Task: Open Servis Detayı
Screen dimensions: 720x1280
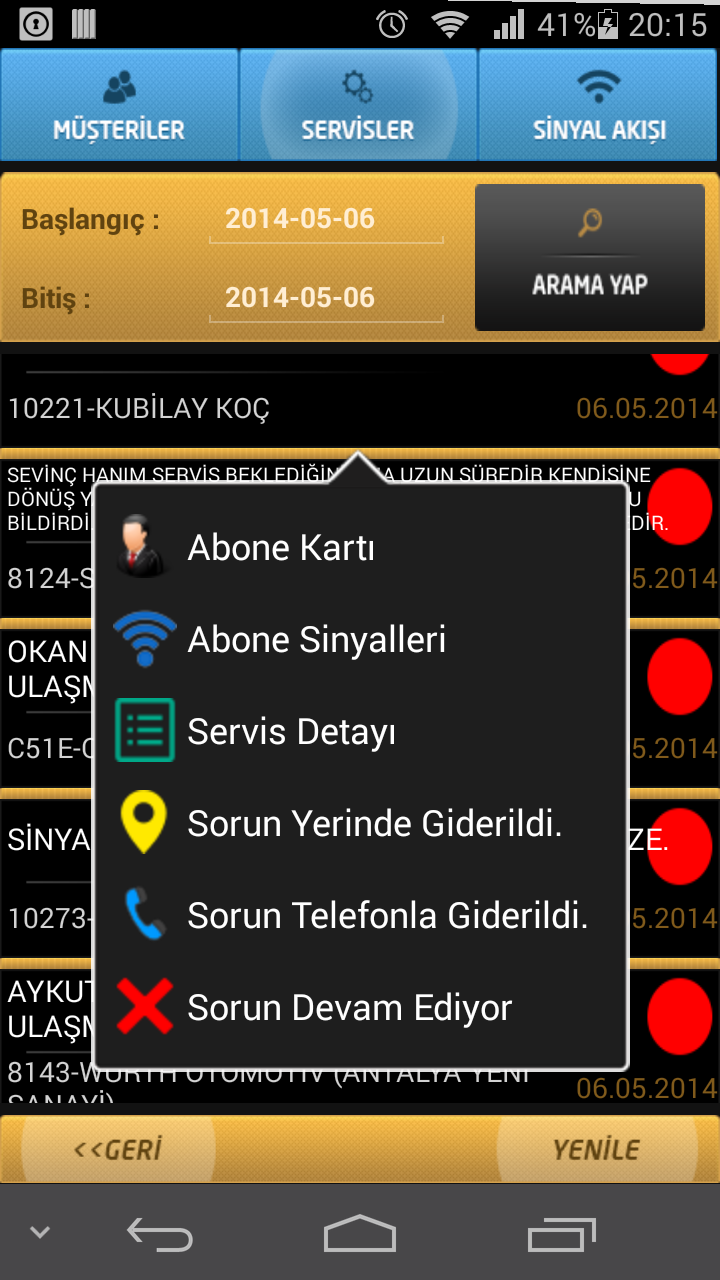Action: [360, 731]
